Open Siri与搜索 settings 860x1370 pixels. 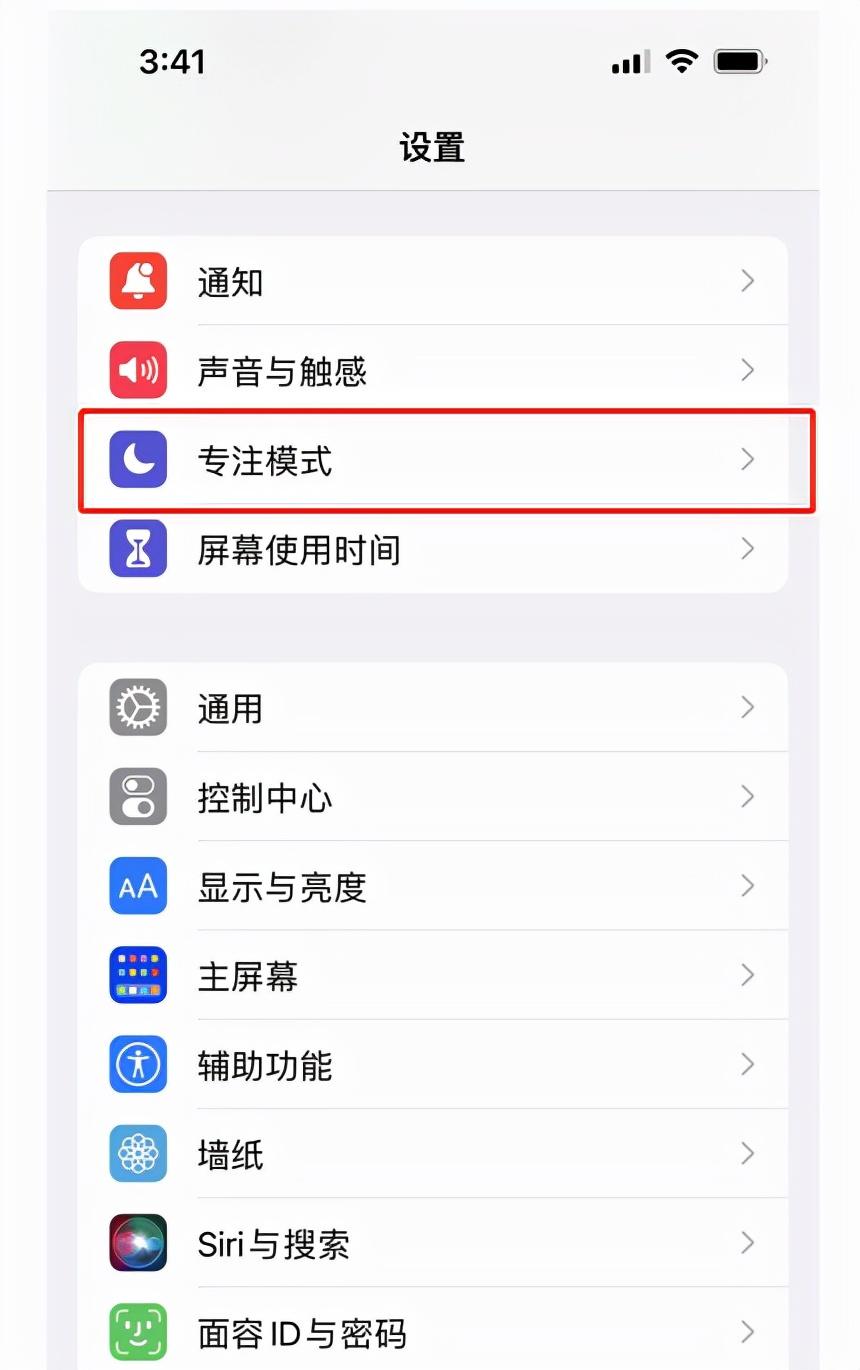(x=430, y=1243)
